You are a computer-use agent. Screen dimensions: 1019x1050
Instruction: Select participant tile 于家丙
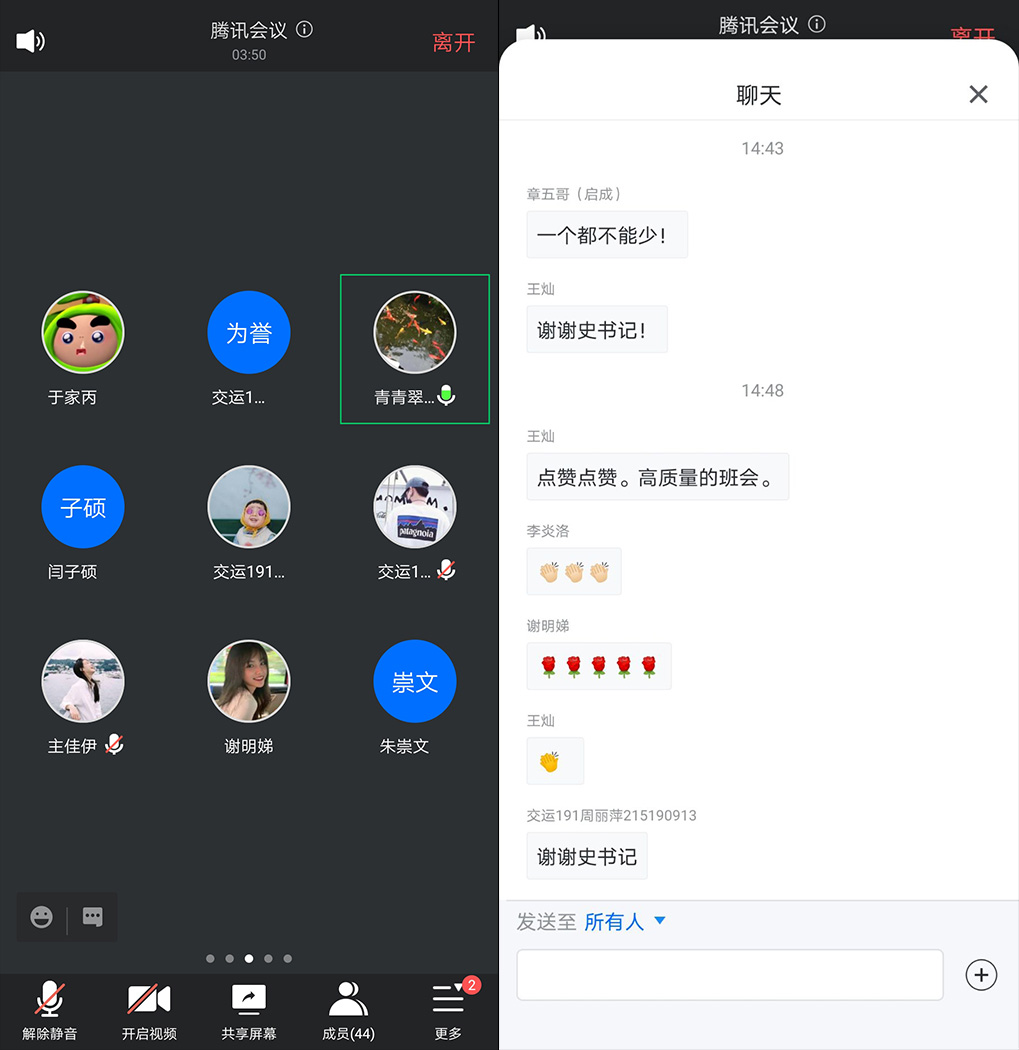(x=83, y=347)
